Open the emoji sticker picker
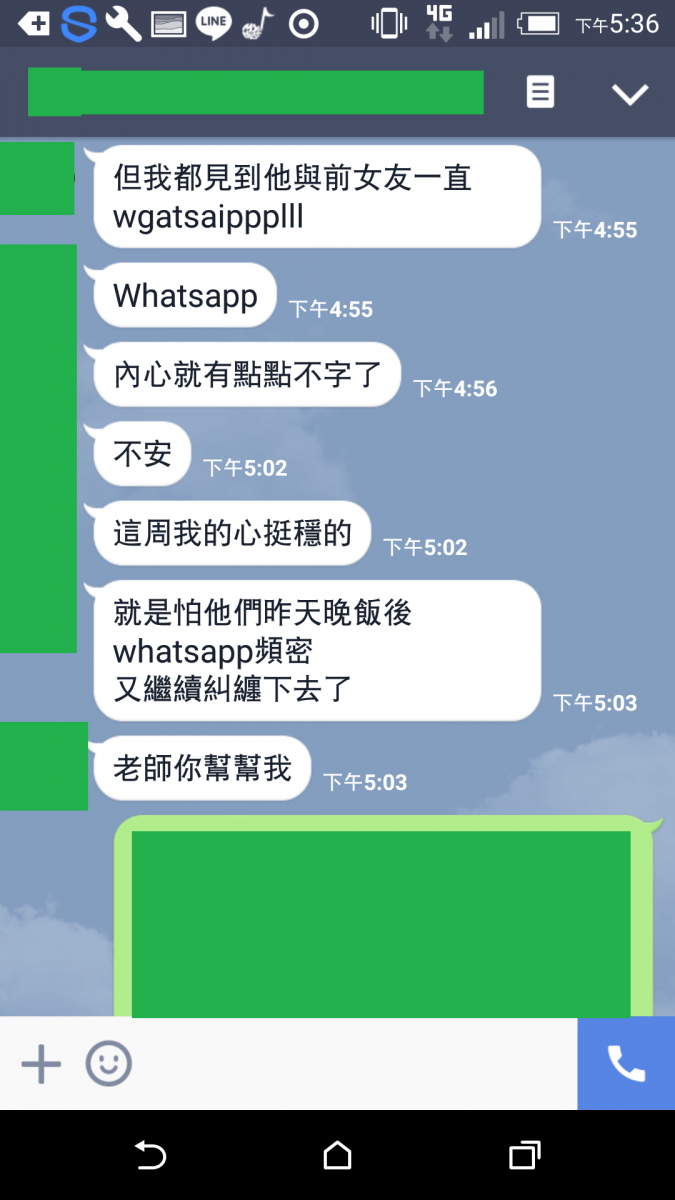Image resolution: width=675 pixels, height=1200 pixels. (108, 1064)
